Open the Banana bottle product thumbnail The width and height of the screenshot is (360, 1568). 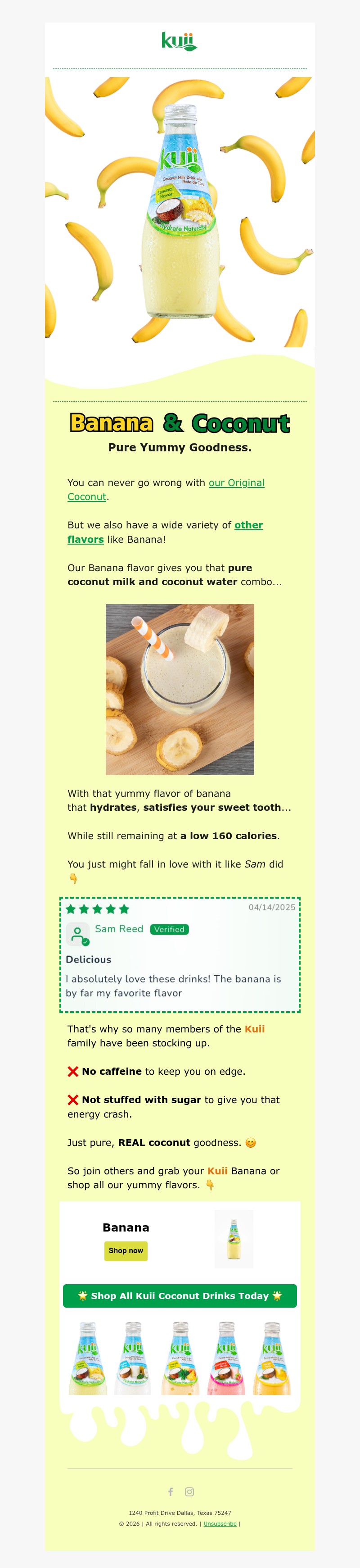point(234,1239)
